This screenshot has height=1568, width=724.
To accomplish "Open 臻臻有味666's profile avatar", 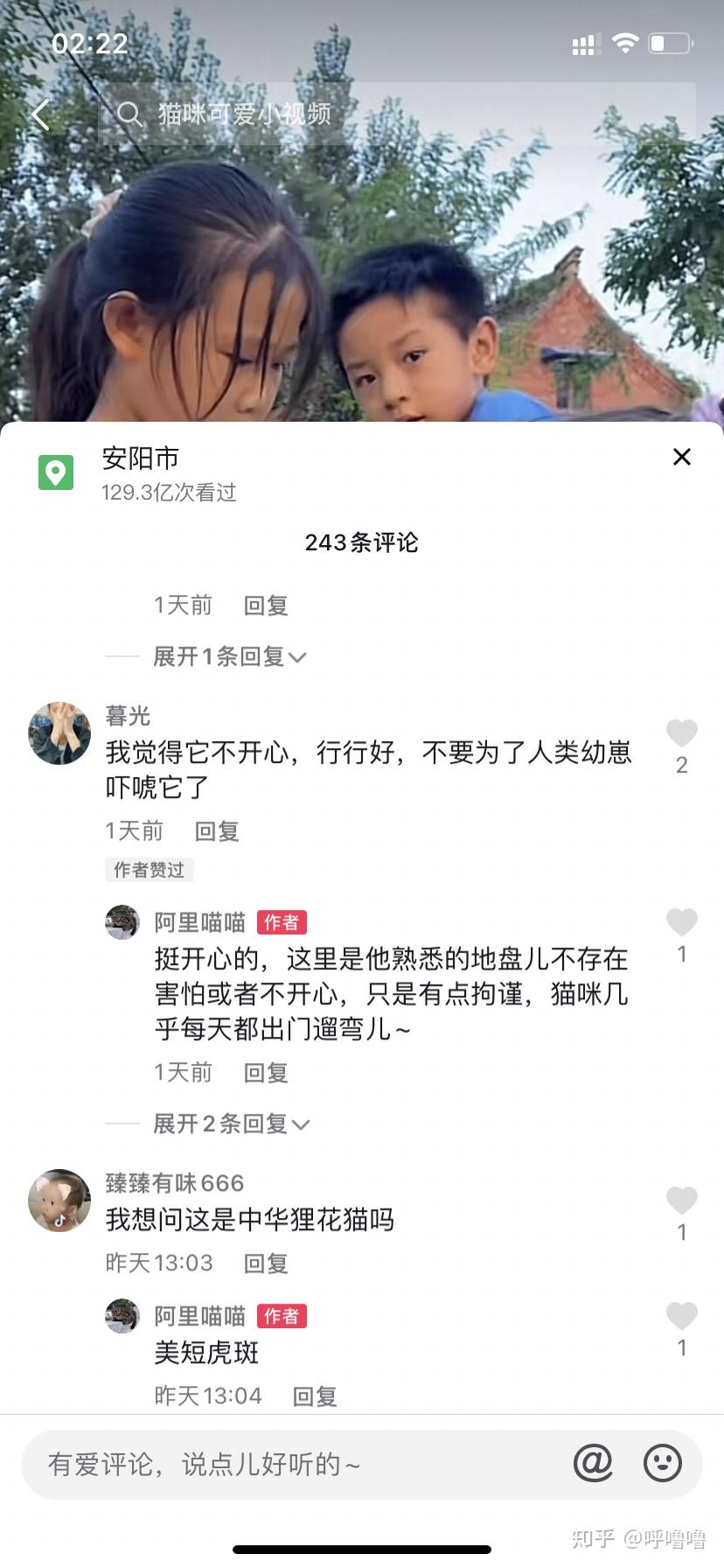I will pyautogui.click(x=59, y=1200).
